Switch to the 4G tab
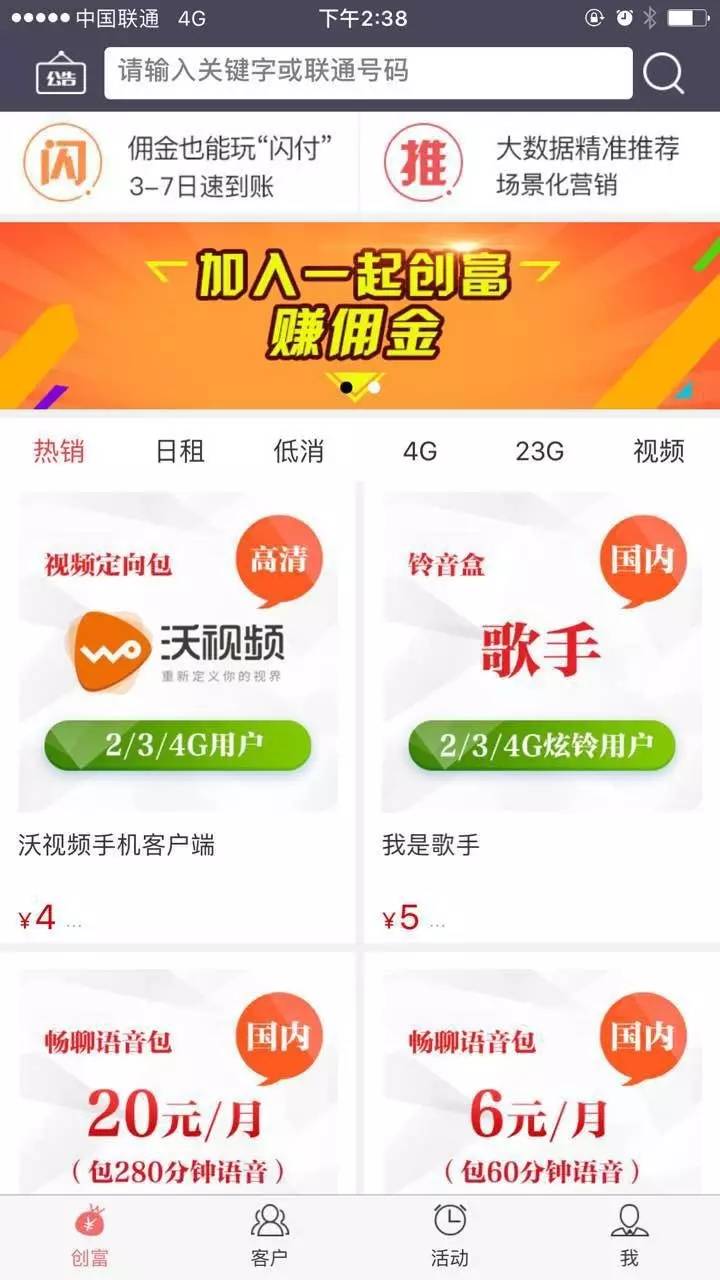 [x=420, y=451]
